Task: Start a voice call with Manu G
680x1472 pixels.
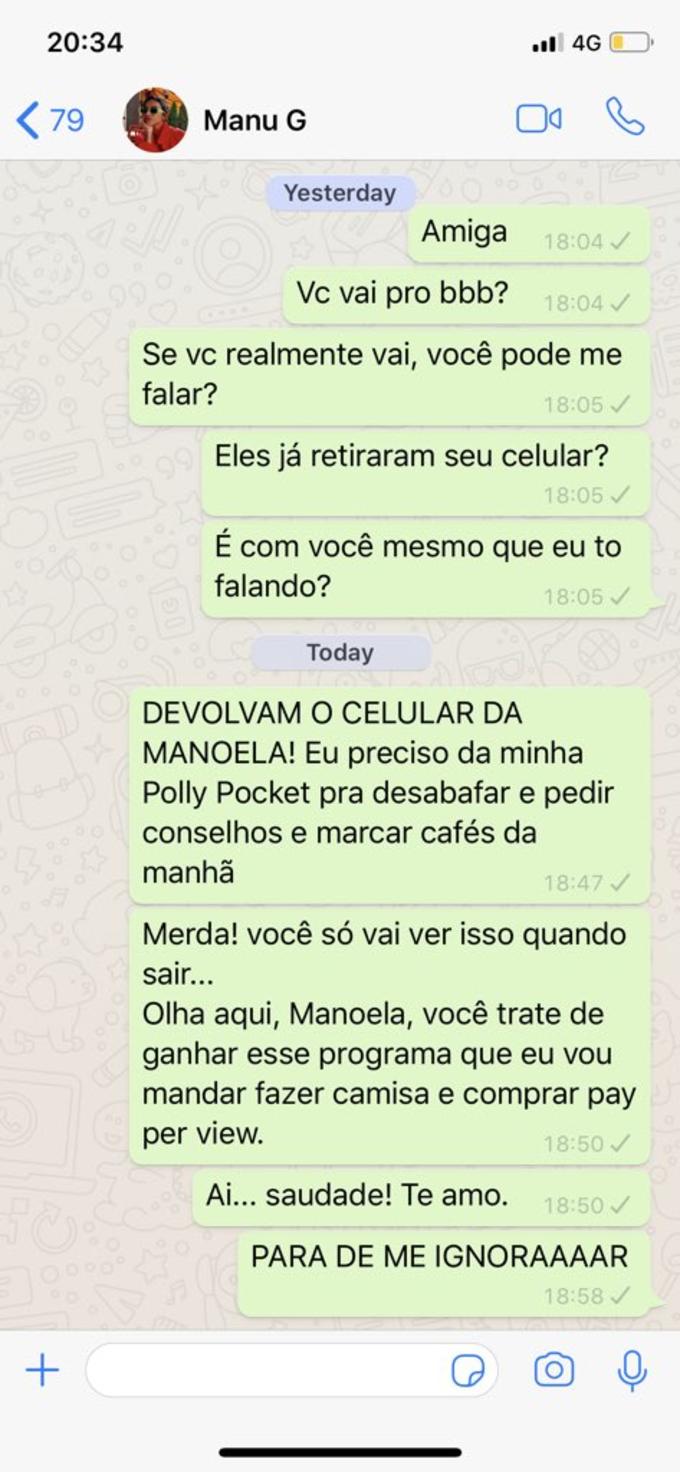Action: (625, 118)
